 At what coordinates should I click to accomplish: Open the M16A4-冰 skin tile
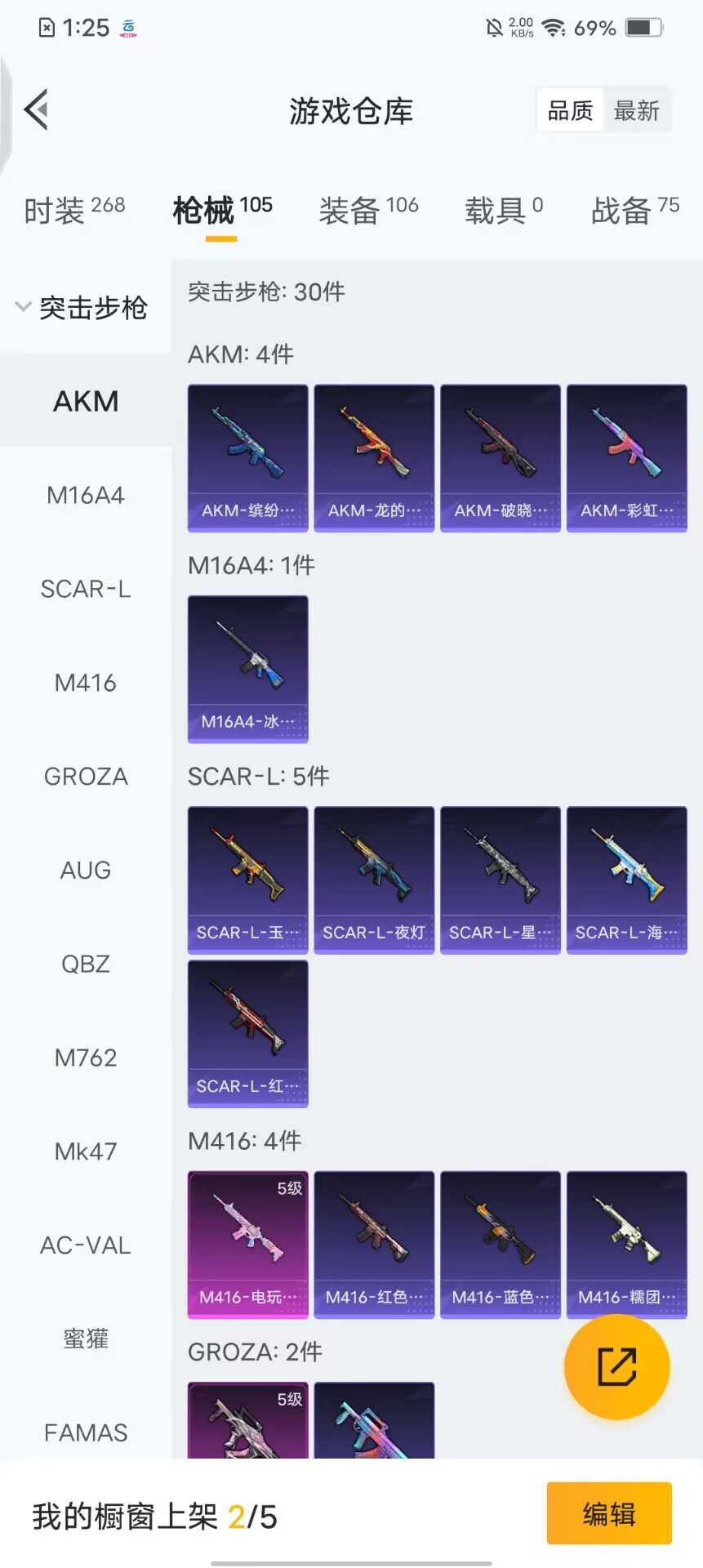[247, 668]
